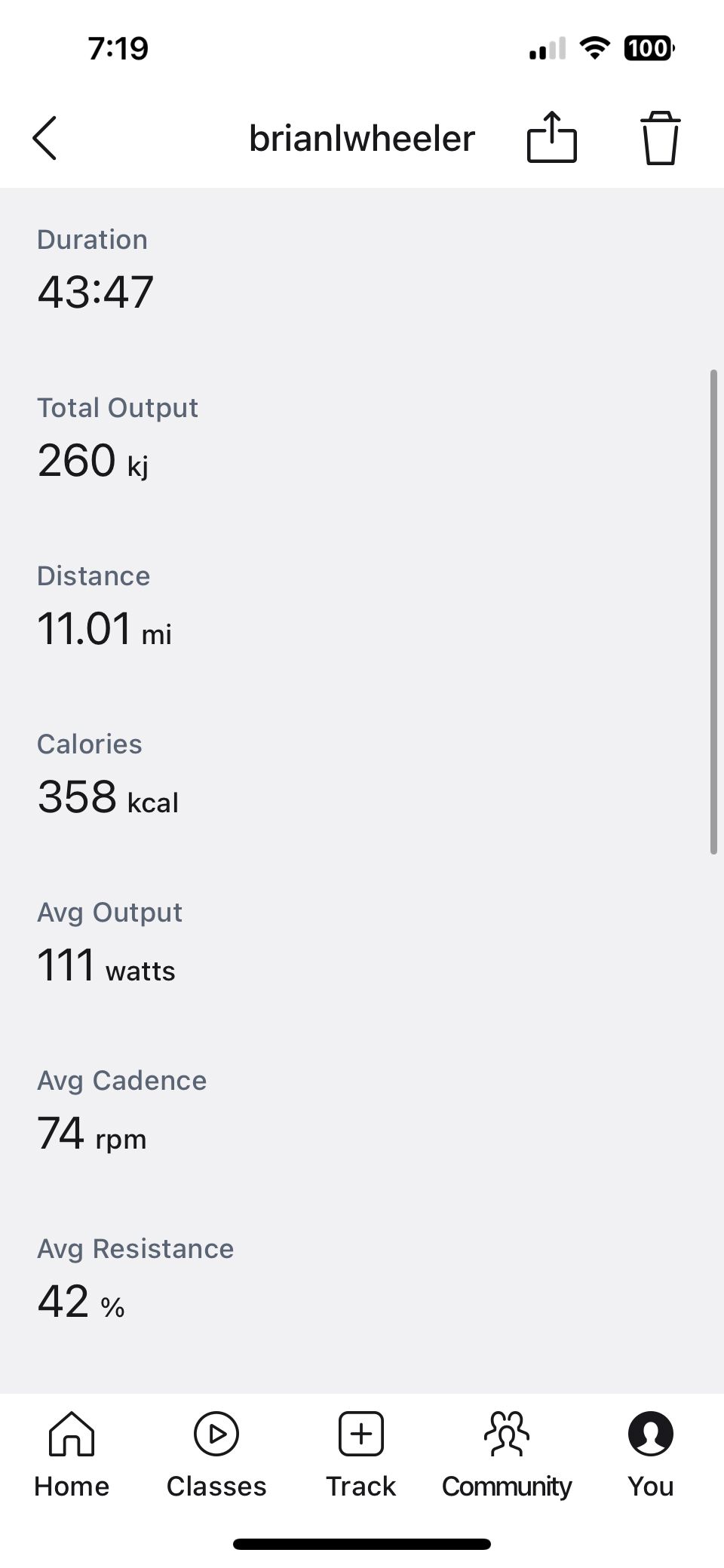Share this workout summary
The image size is (724, 1568).
point(551,137)
